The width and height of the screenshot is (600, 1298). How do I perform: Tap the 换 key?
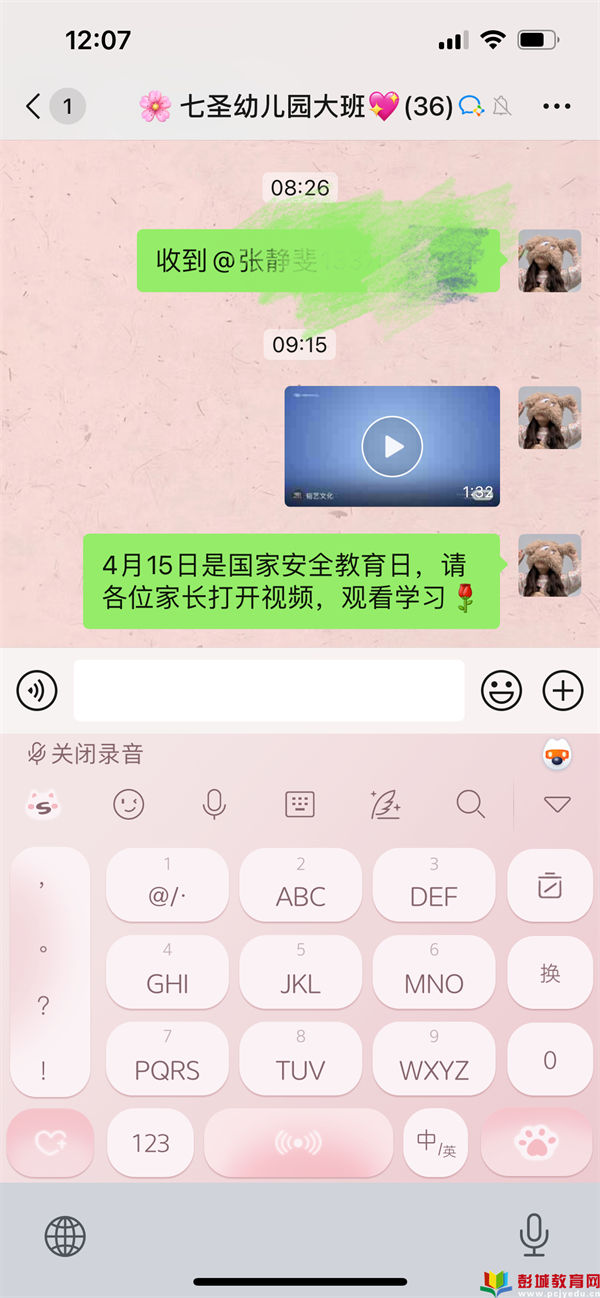coord(550,973)
